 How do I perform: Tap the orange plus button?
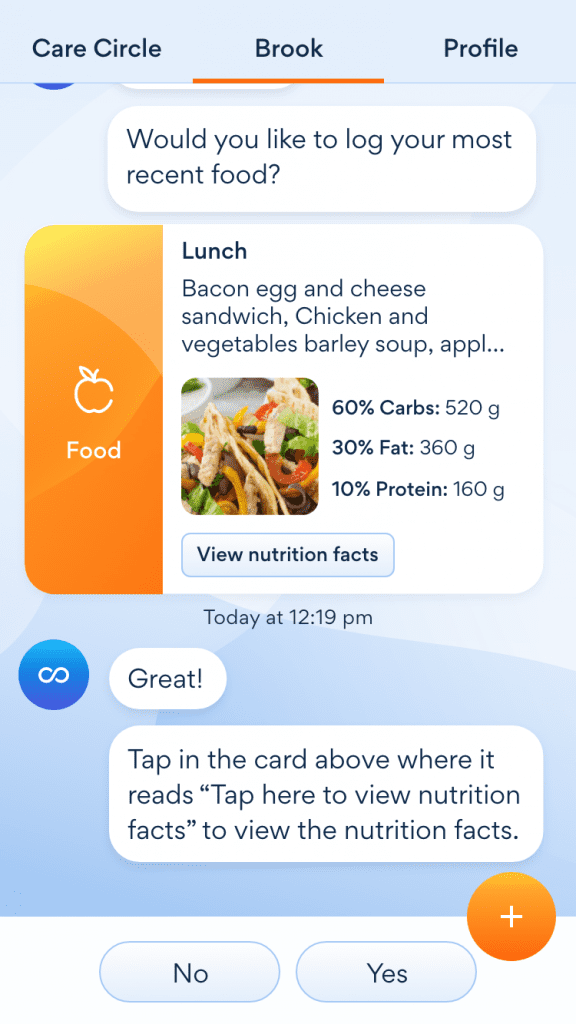[511, 917]
